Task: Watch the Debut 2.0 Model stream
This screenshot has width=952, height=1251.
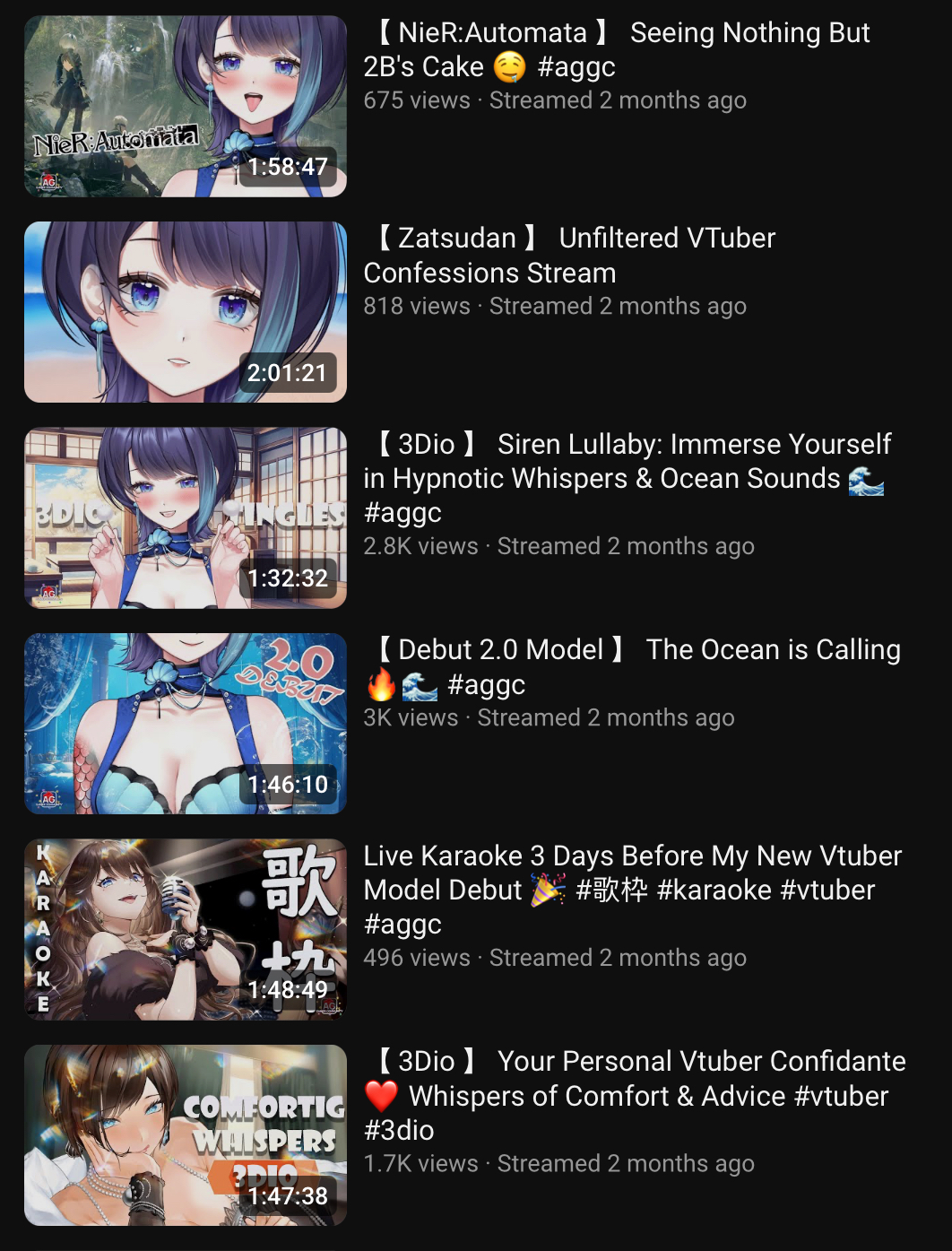Action: pos(186,724)
